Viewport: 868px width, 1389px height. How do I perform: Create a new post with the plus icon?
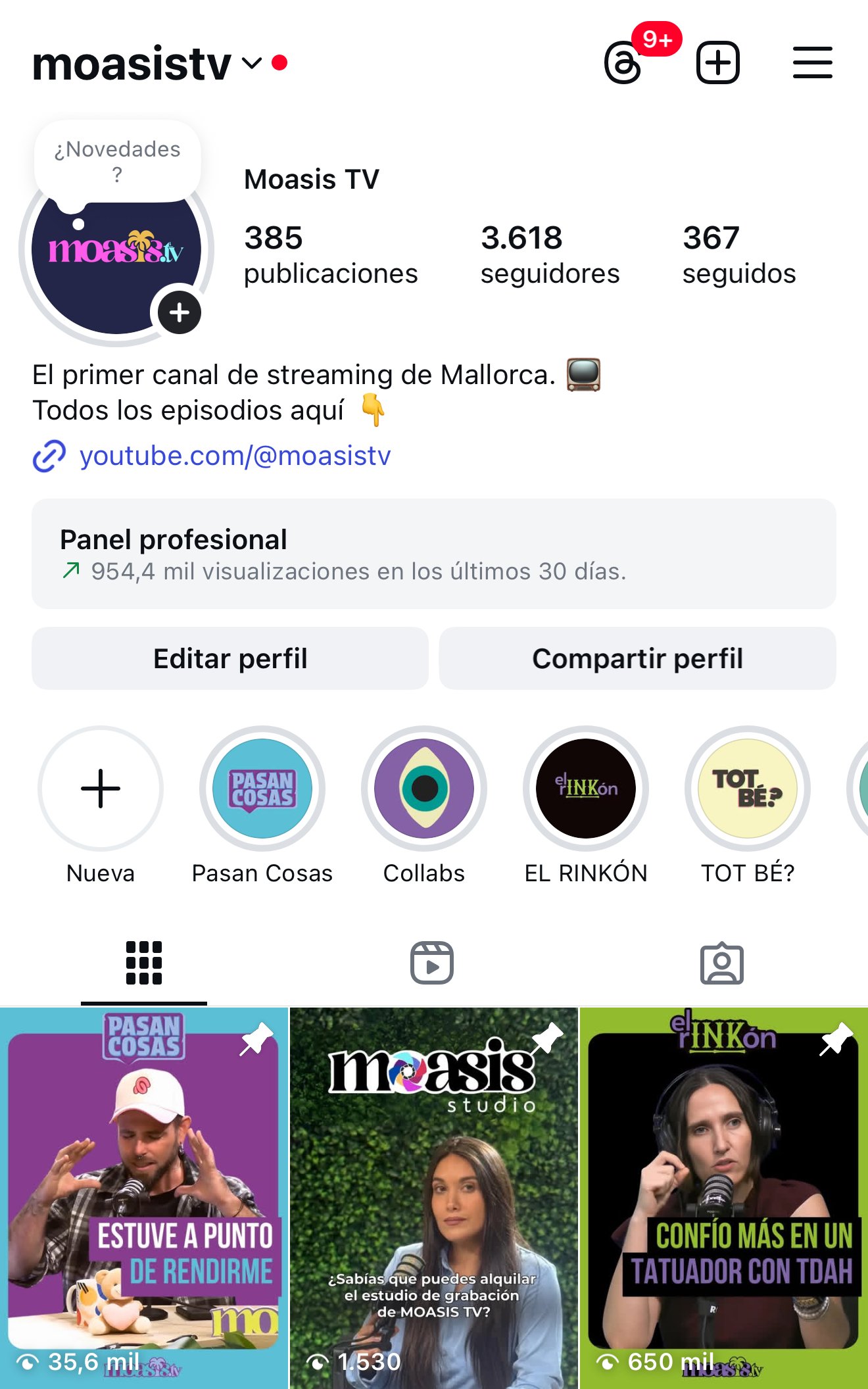click(717, 63)
